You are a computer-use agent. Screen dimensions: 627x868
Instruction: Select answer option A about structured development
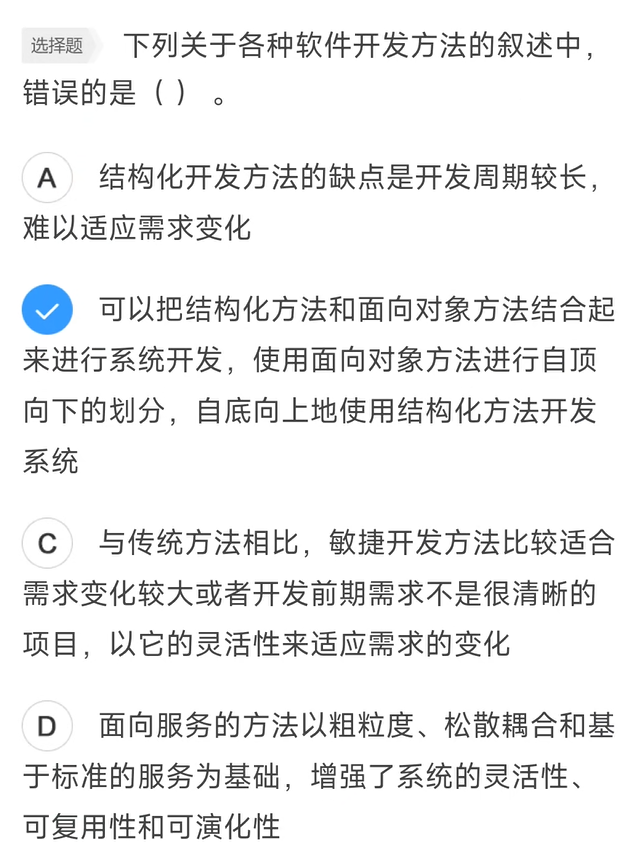[46, 180]
